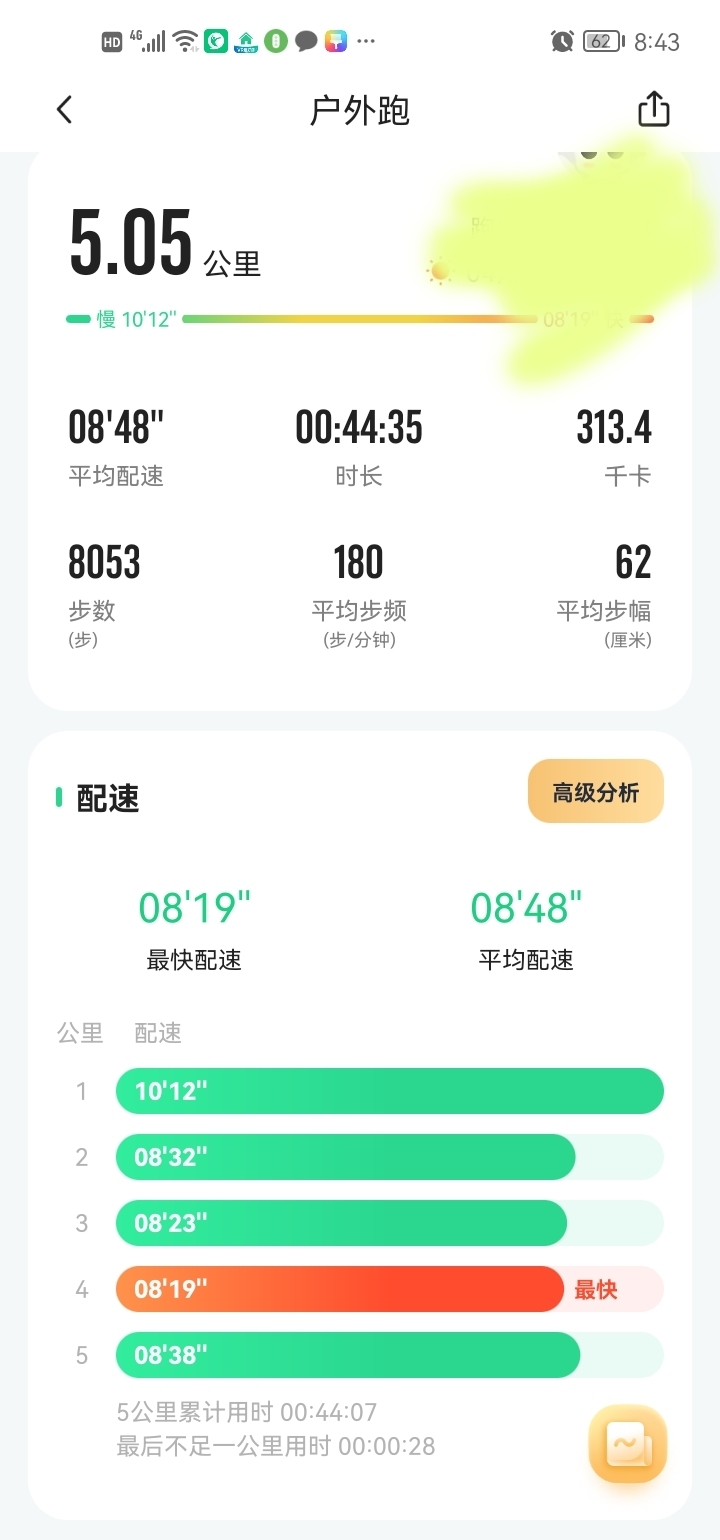Go back from the 户外跑 screen
This screenshot has width=720, height=1540.
point(65,110)
